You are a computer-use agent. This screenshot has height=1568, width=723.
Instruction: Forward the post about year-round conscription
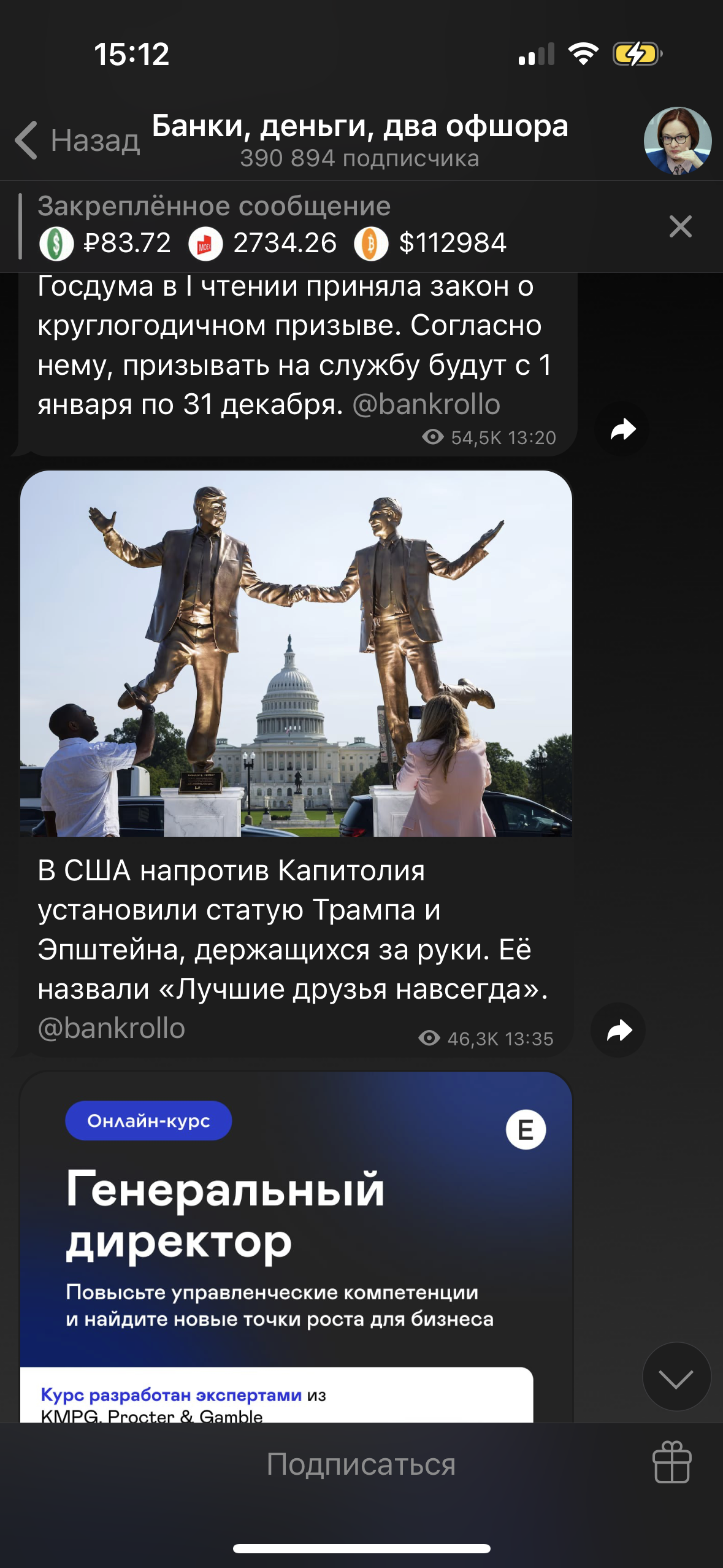click(x=622, y=429)
